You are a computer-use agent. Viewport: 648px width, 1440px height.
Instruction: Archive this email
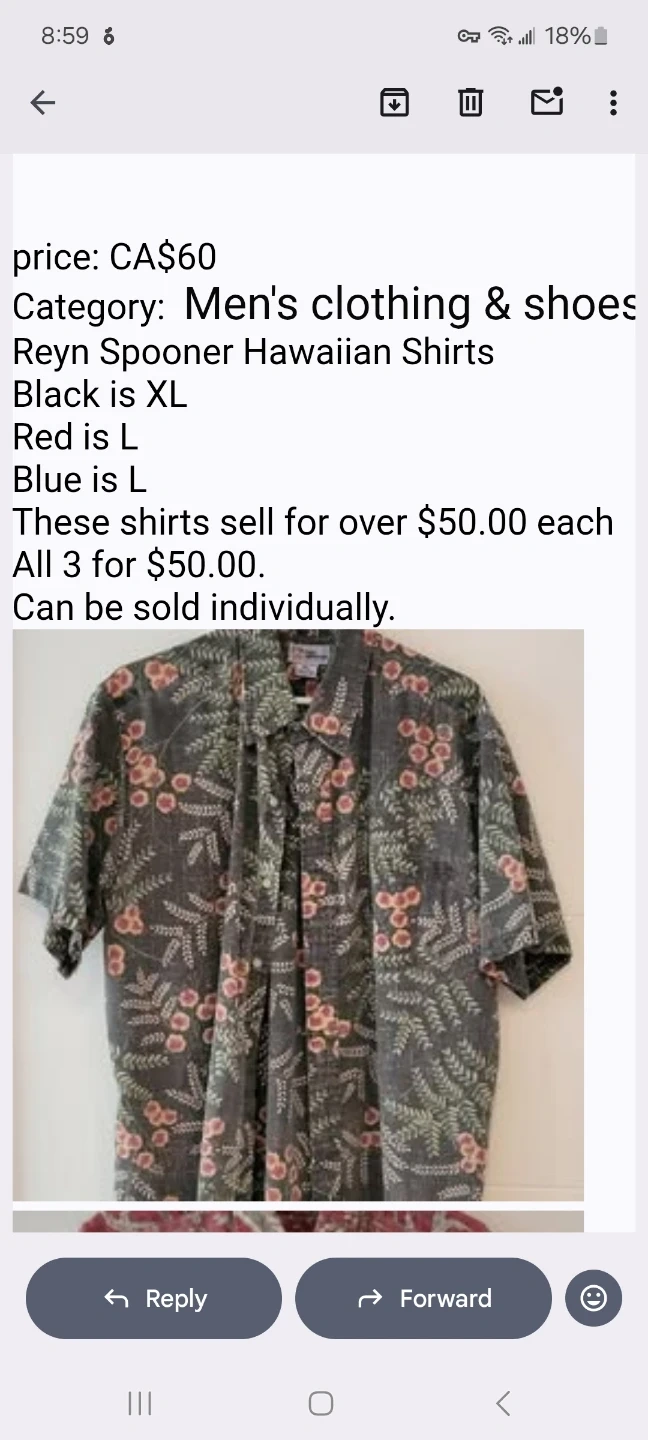tap(394, 102)
